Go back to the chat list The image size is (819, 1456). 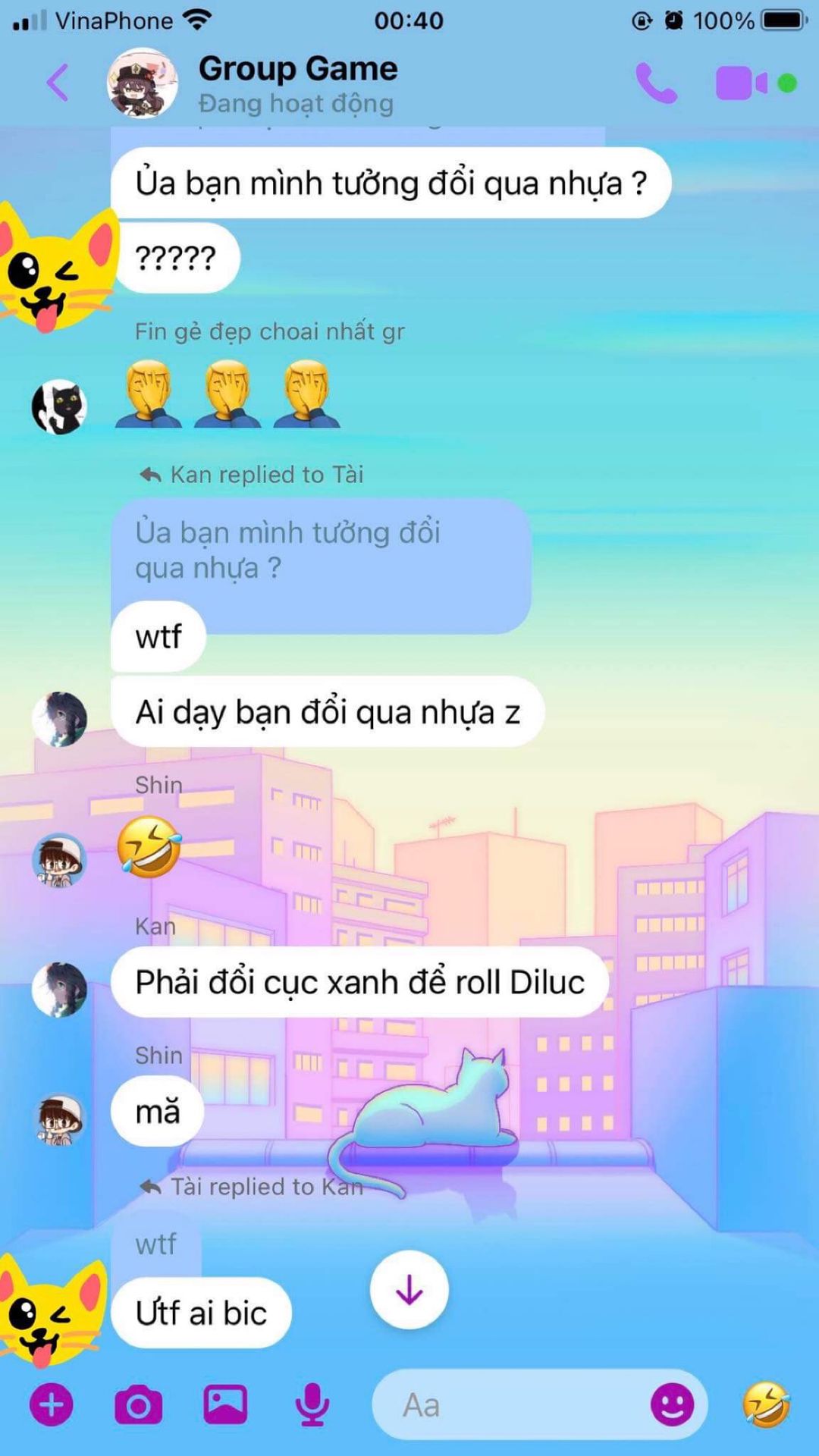(58, 83)
